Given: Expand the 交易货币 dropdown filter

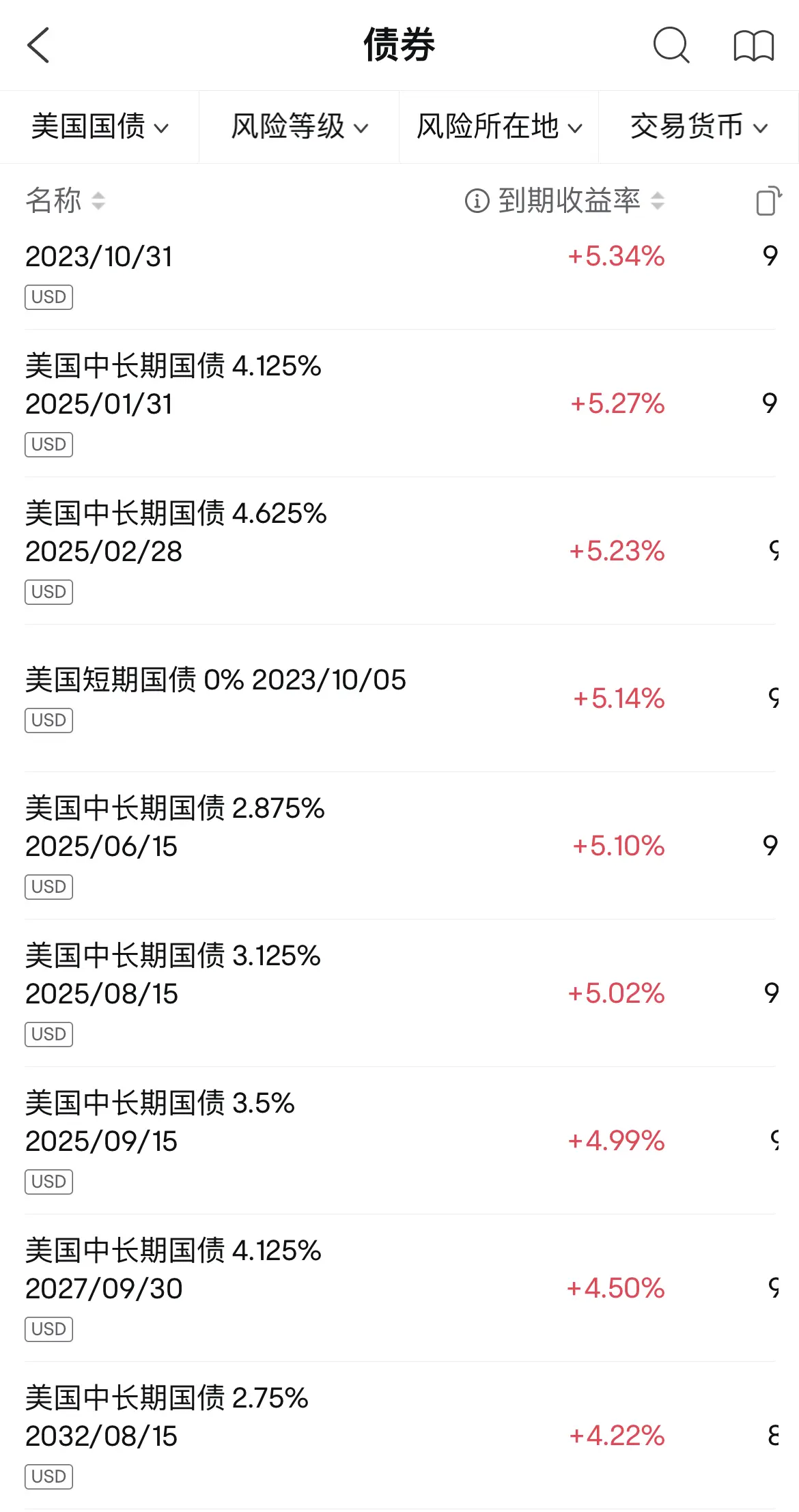Looking at the screenshot, I should point(699,127).
